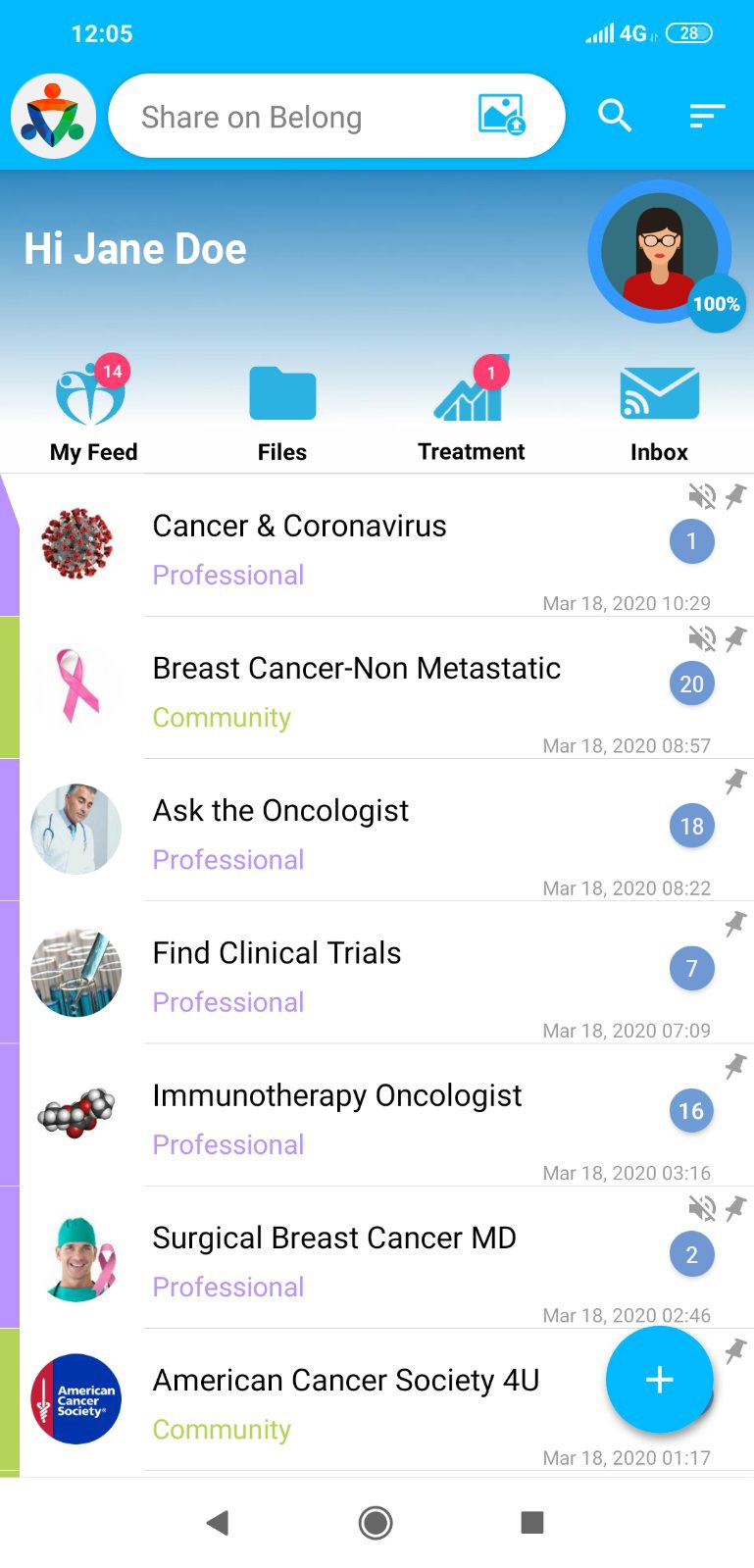View Jane Doe's profile avatar
The width and height of the screenshot is (754, 1568).
click(x=659, y=251)
